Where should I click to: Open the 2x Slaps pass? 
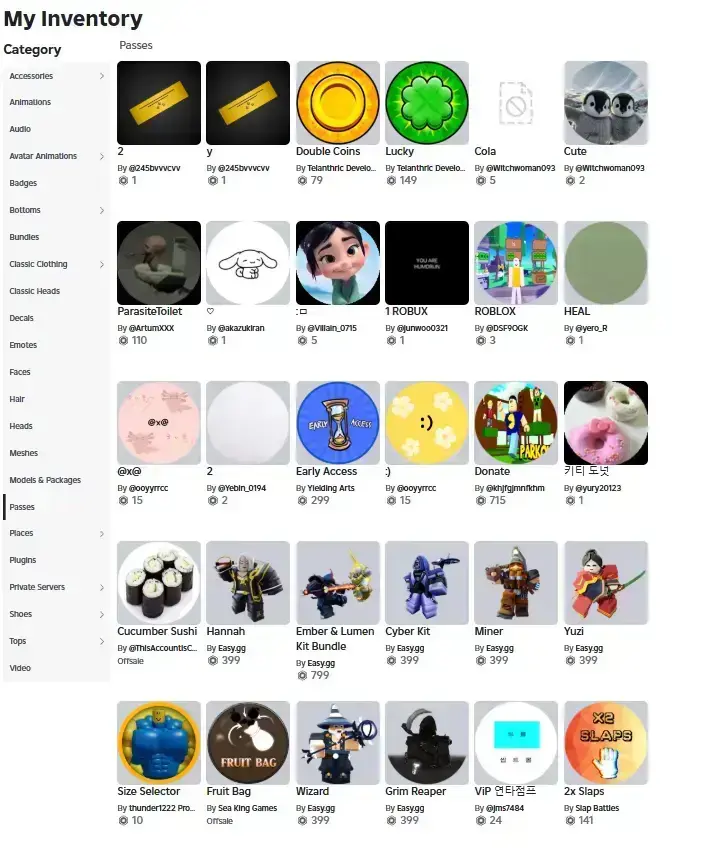point(605,743)
